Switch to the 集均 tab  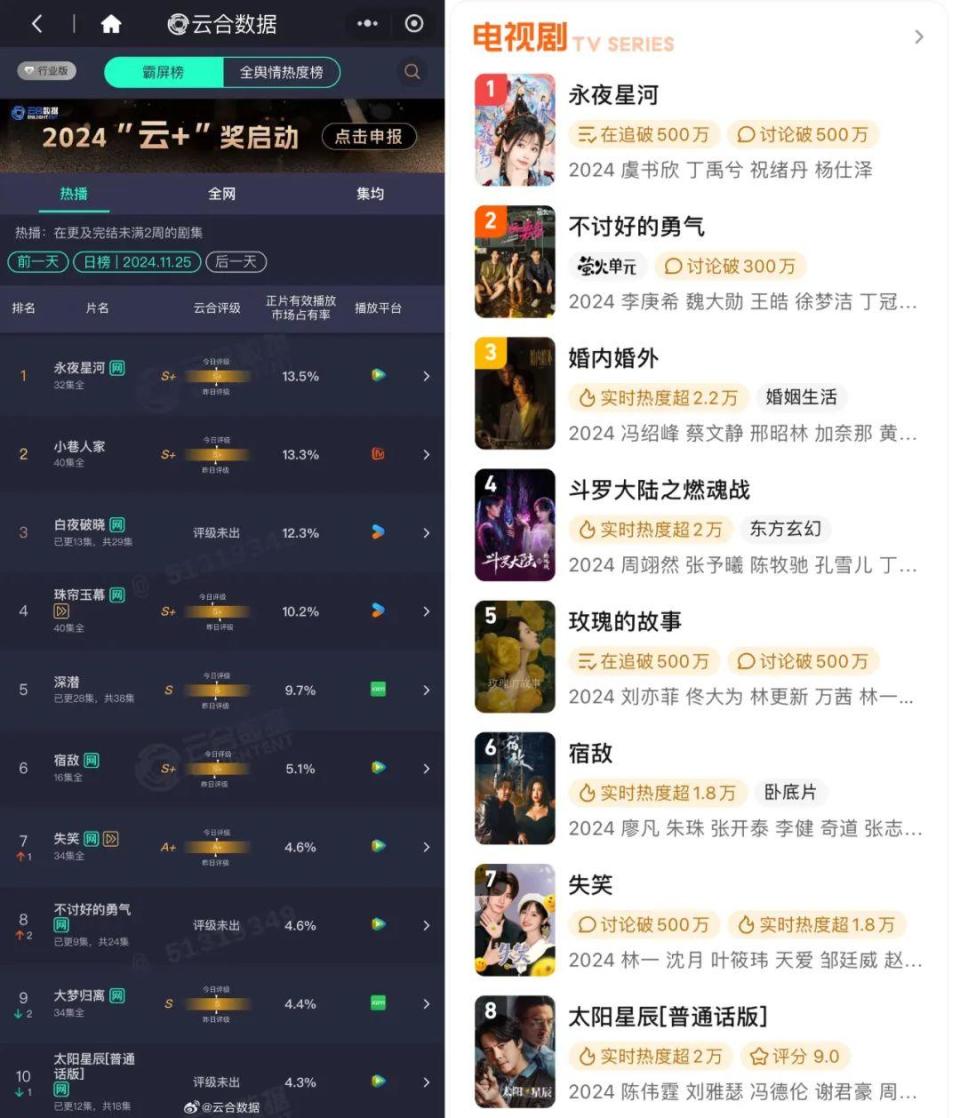tap(370, 195)
